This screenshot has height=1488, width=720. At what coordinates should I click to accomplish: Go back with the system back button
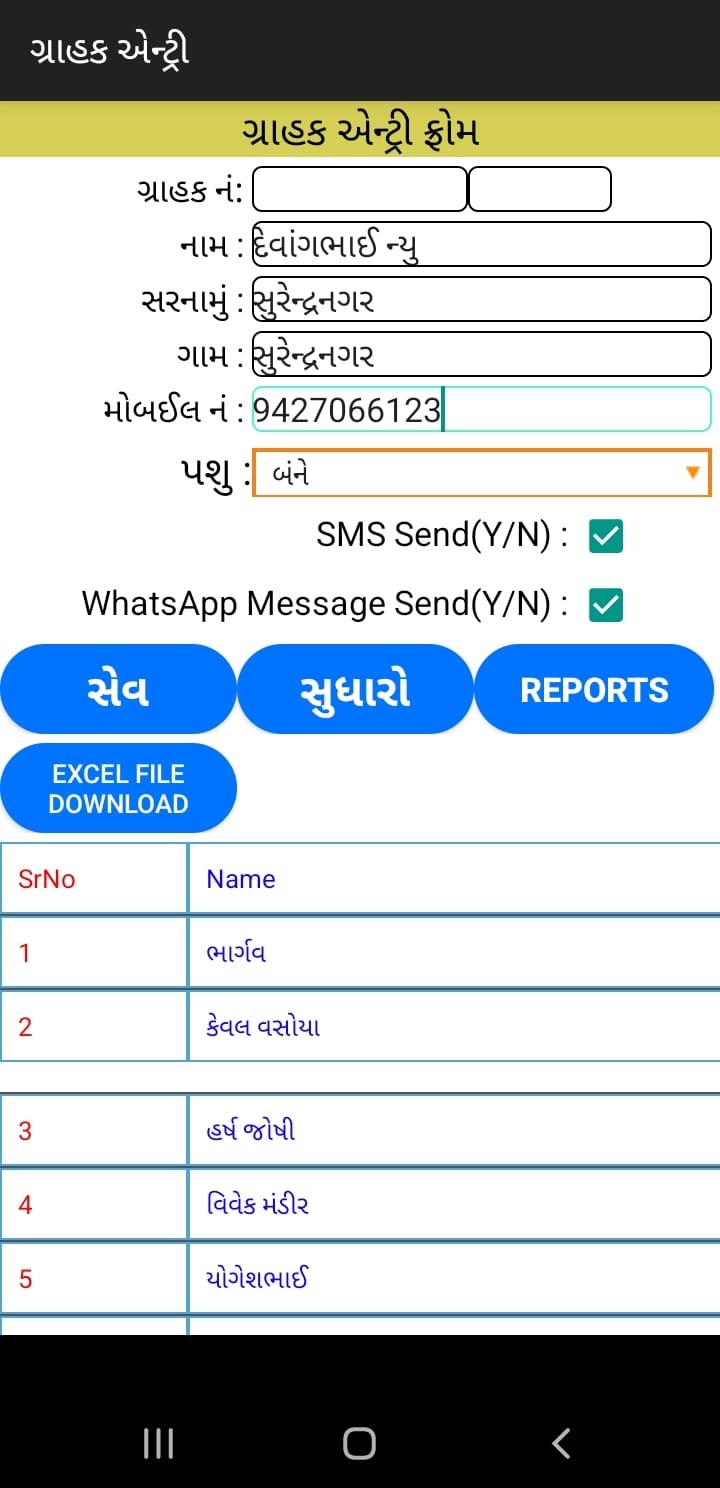pos(561,1443)
